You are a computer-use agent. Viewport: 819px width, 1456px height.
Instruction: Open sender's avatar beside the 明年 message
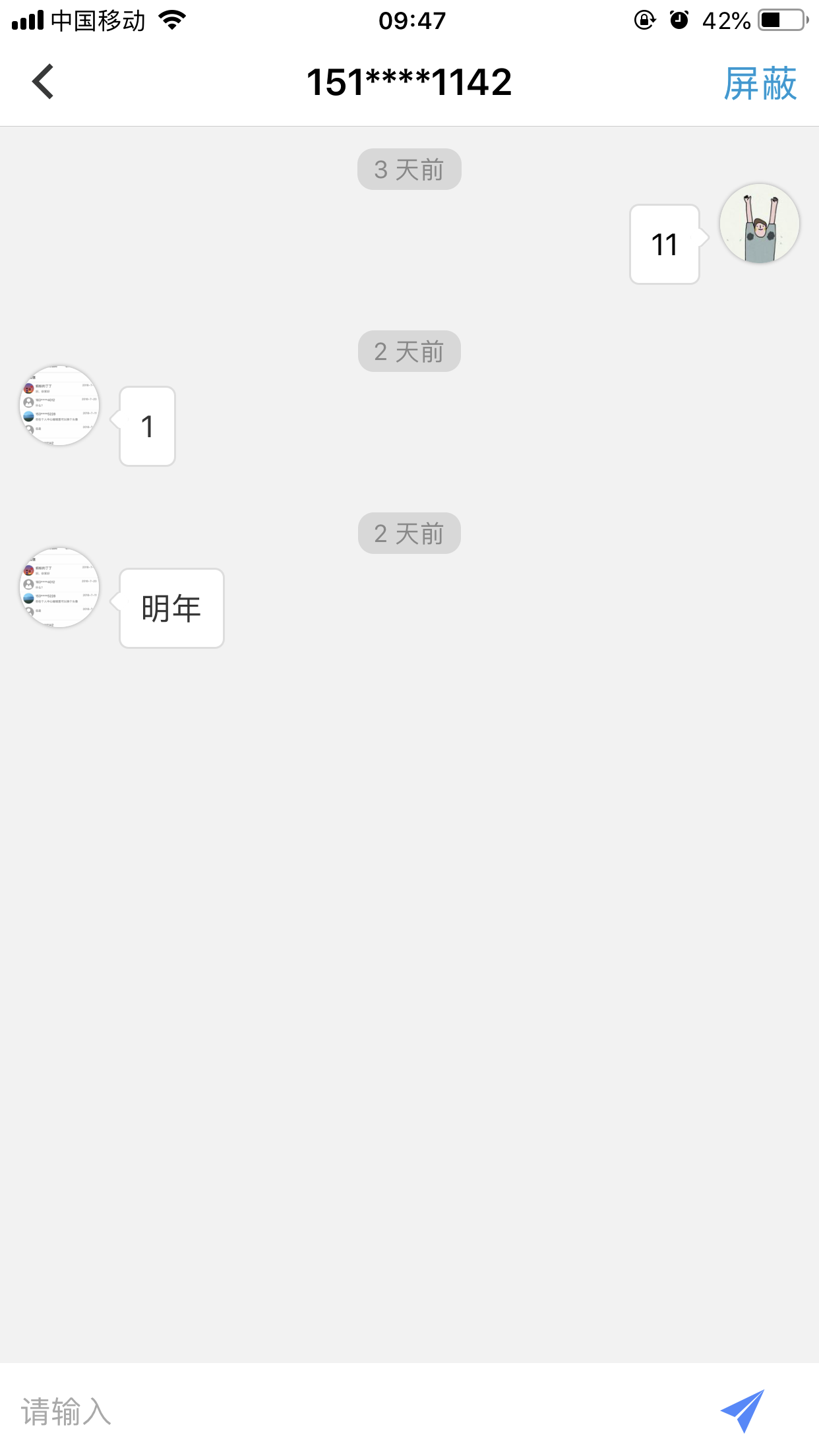[x=59, y=588]
